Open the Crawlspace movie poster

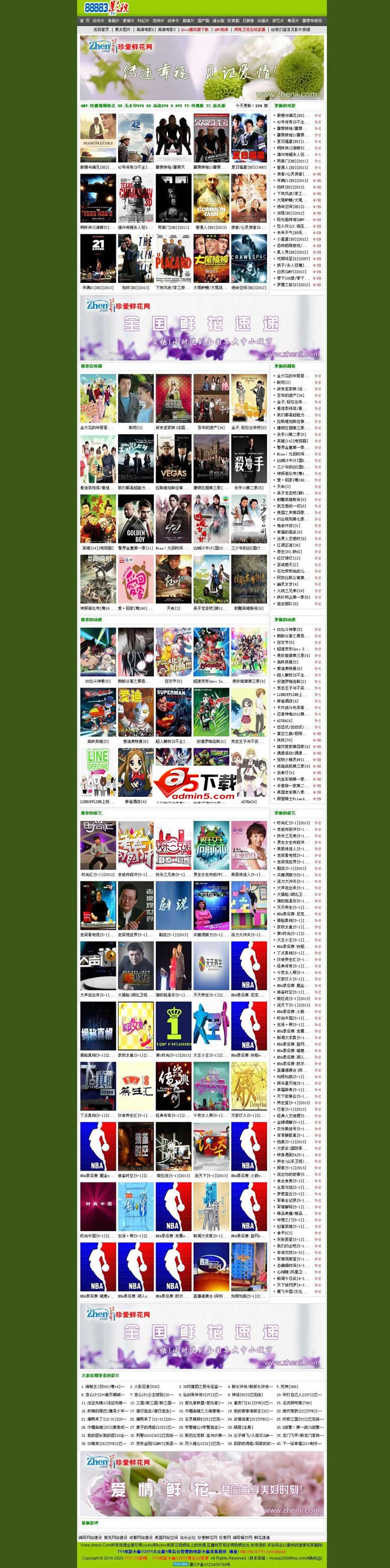tap(248, 258)
